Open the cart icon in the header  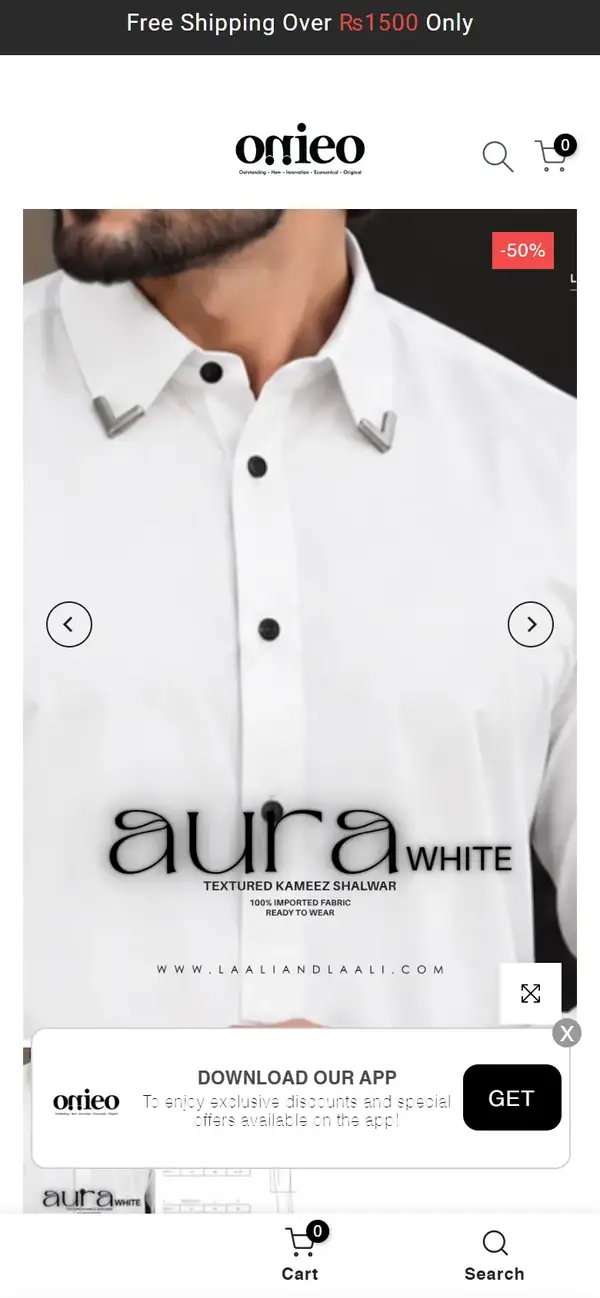point(554,154)
